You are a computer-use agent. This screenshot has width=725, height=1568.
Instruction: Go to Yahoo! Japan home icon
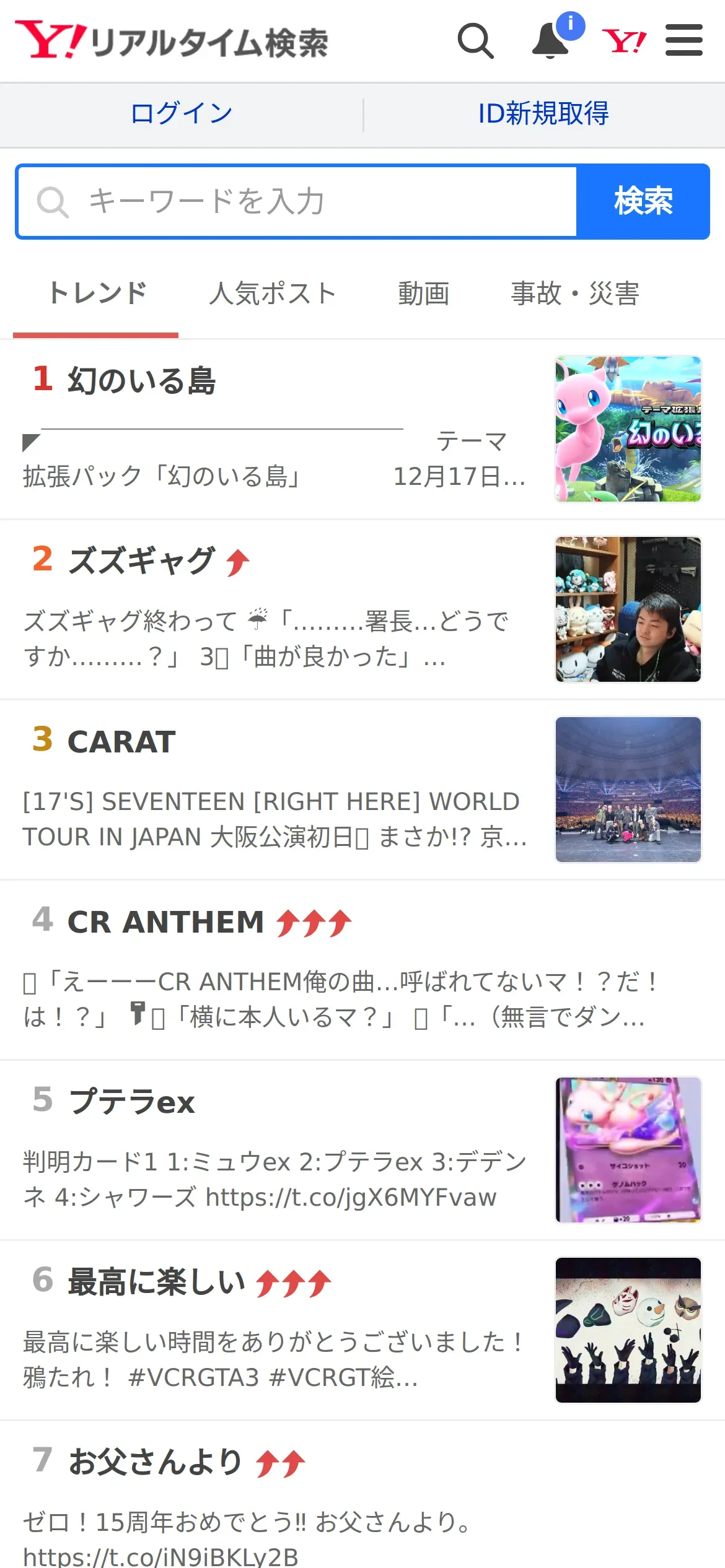pyautogui.click(x=624, y=41)
